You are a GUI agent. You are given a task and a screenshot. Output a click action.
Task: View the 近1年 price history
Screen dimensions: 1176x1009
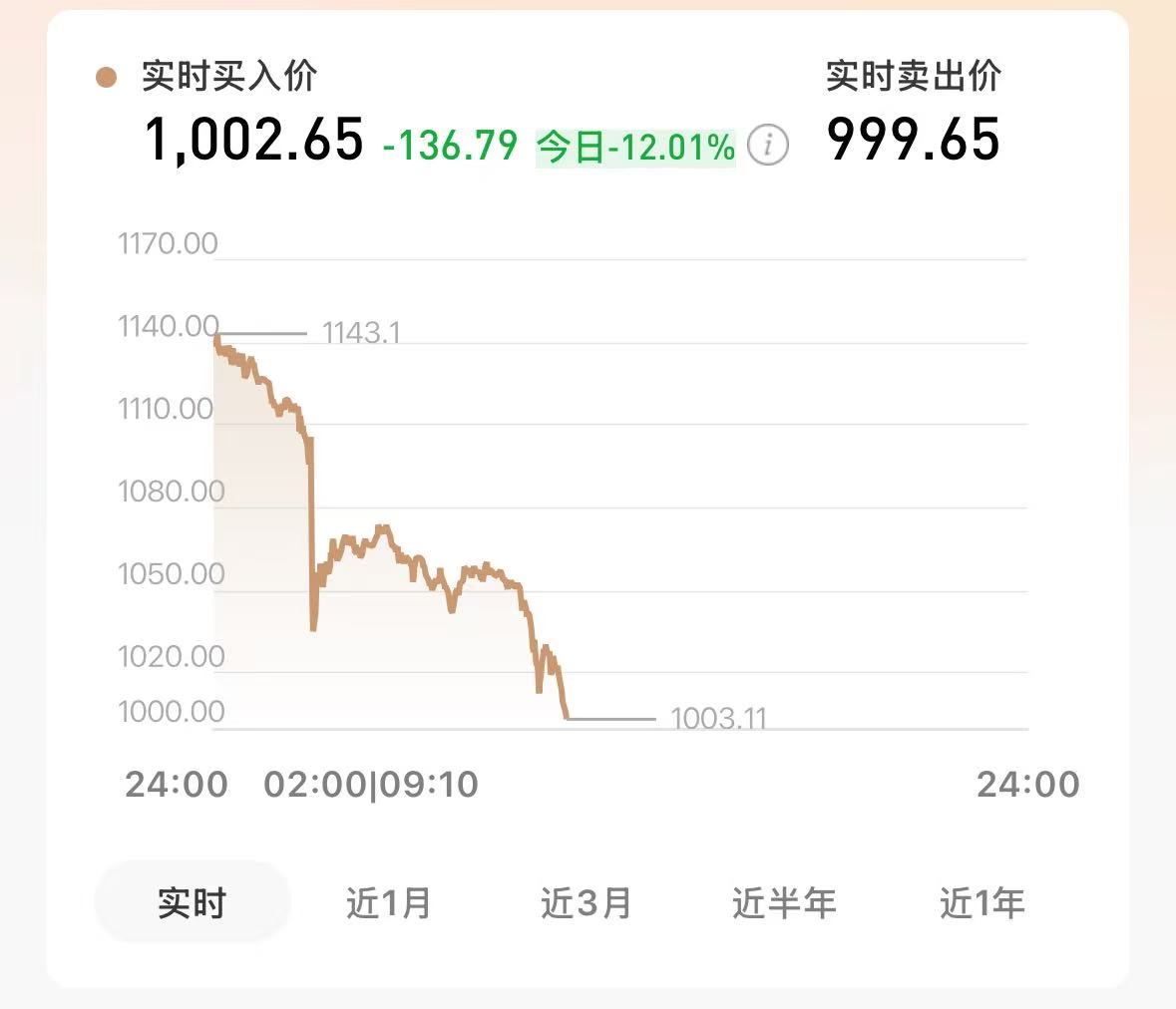[x=981, y=902]
